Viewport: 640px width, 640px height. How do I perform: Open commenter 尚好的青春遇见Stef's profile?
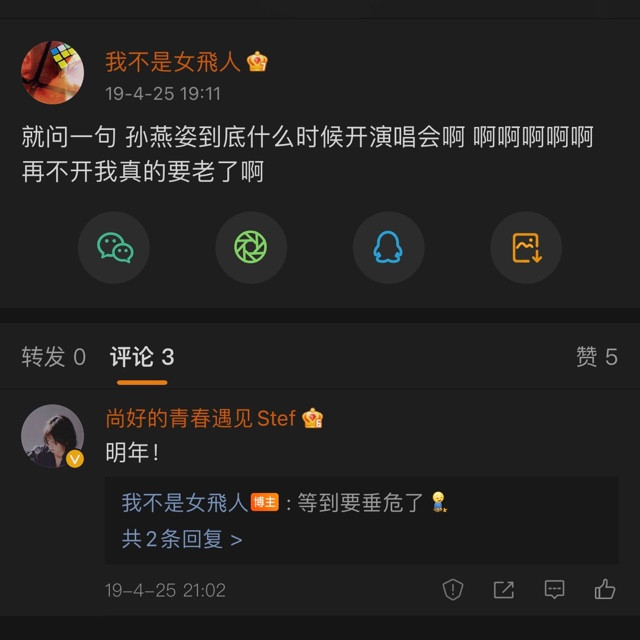(x=200, y=418)
